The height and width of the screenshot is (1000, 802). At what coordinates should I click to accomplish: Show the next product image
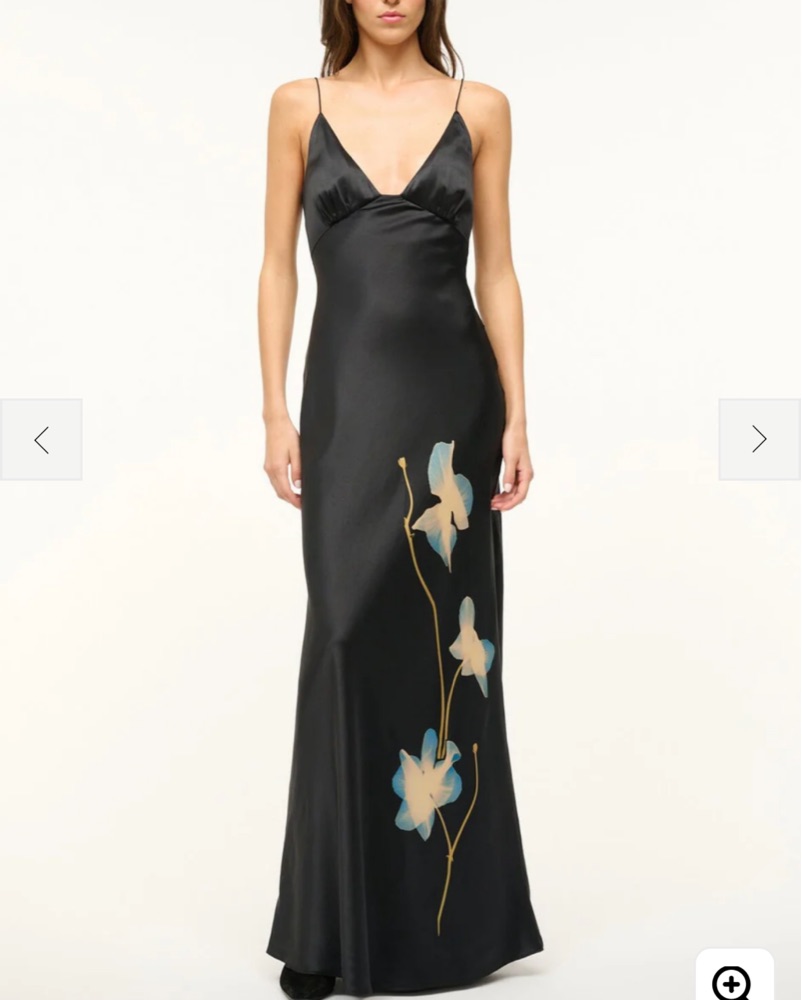pyautogui.click(x=759, y=440)
